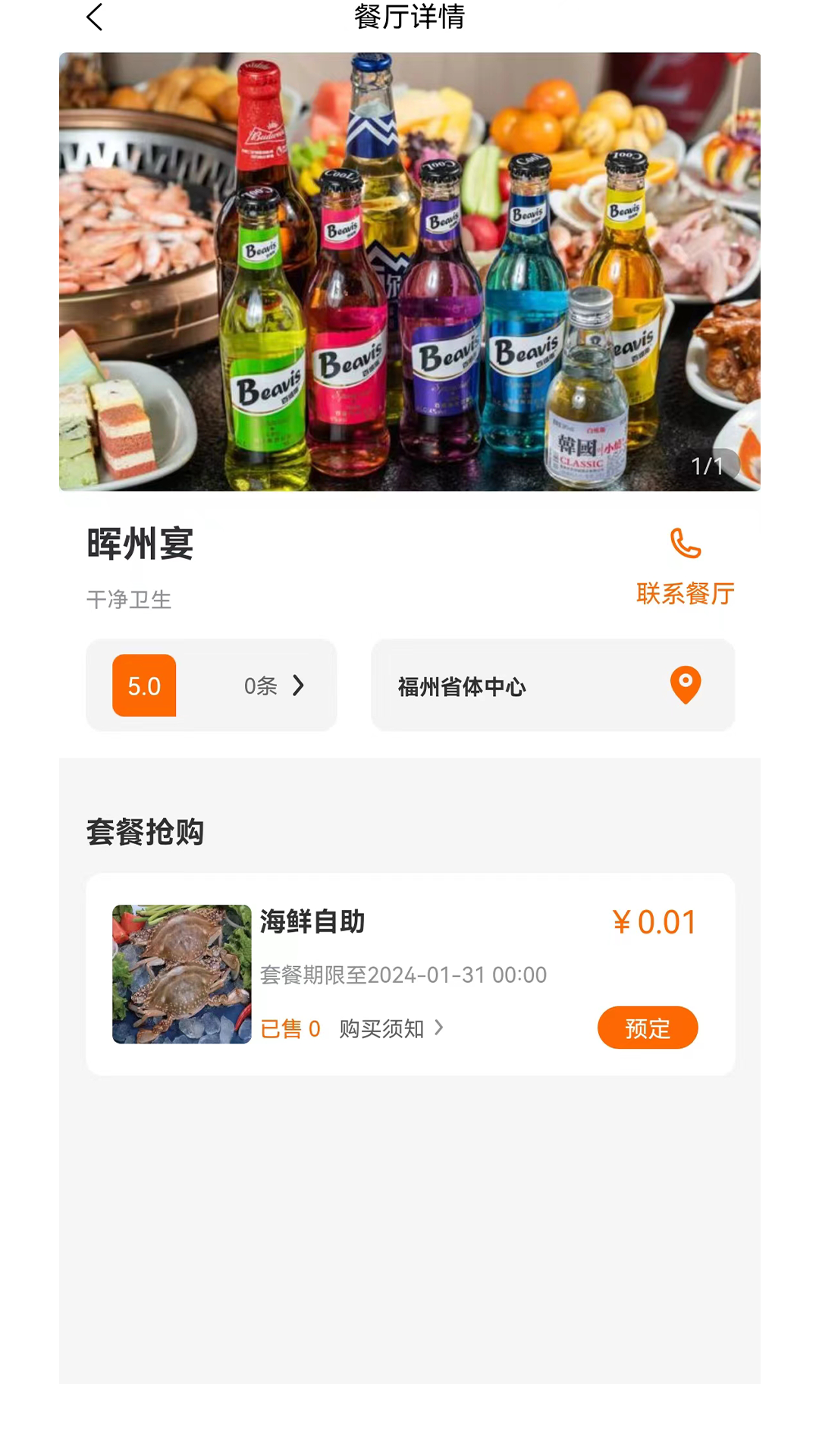Open the crab dish thumbnail image

click(x=181, y=973)
